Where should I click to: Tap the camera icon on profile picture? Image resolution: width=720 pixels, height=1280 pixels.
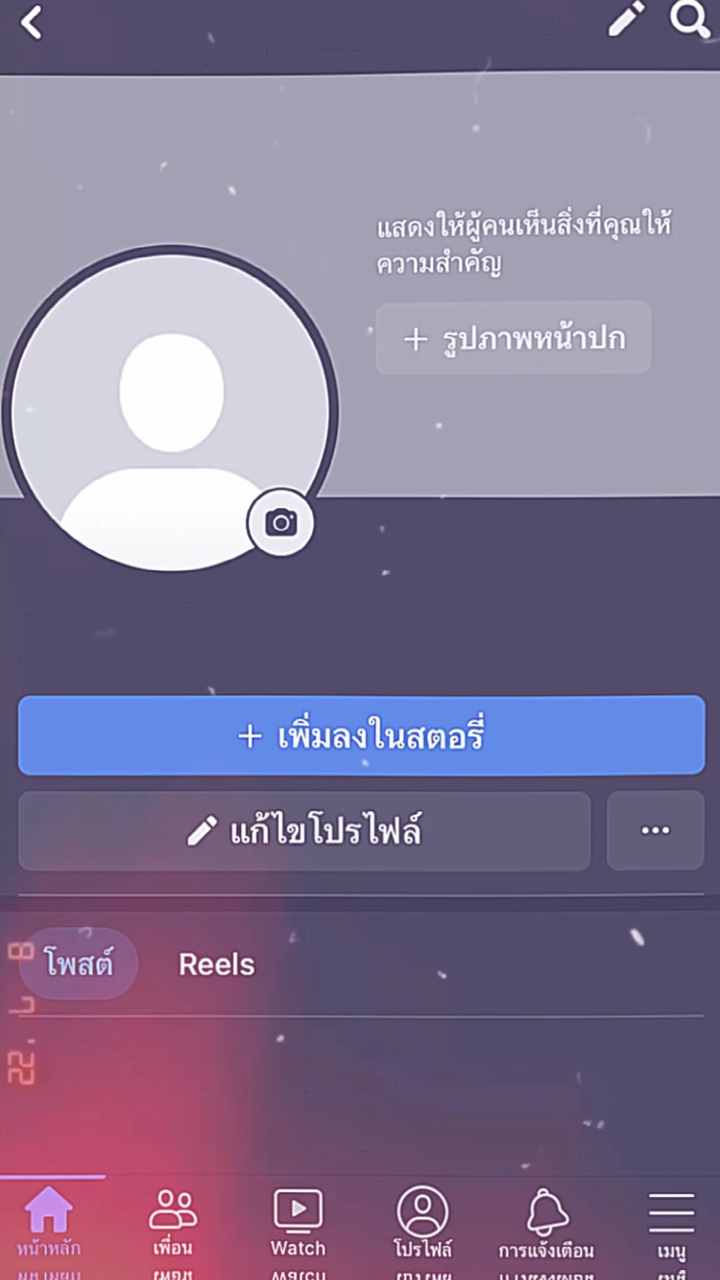coord(281,522)
